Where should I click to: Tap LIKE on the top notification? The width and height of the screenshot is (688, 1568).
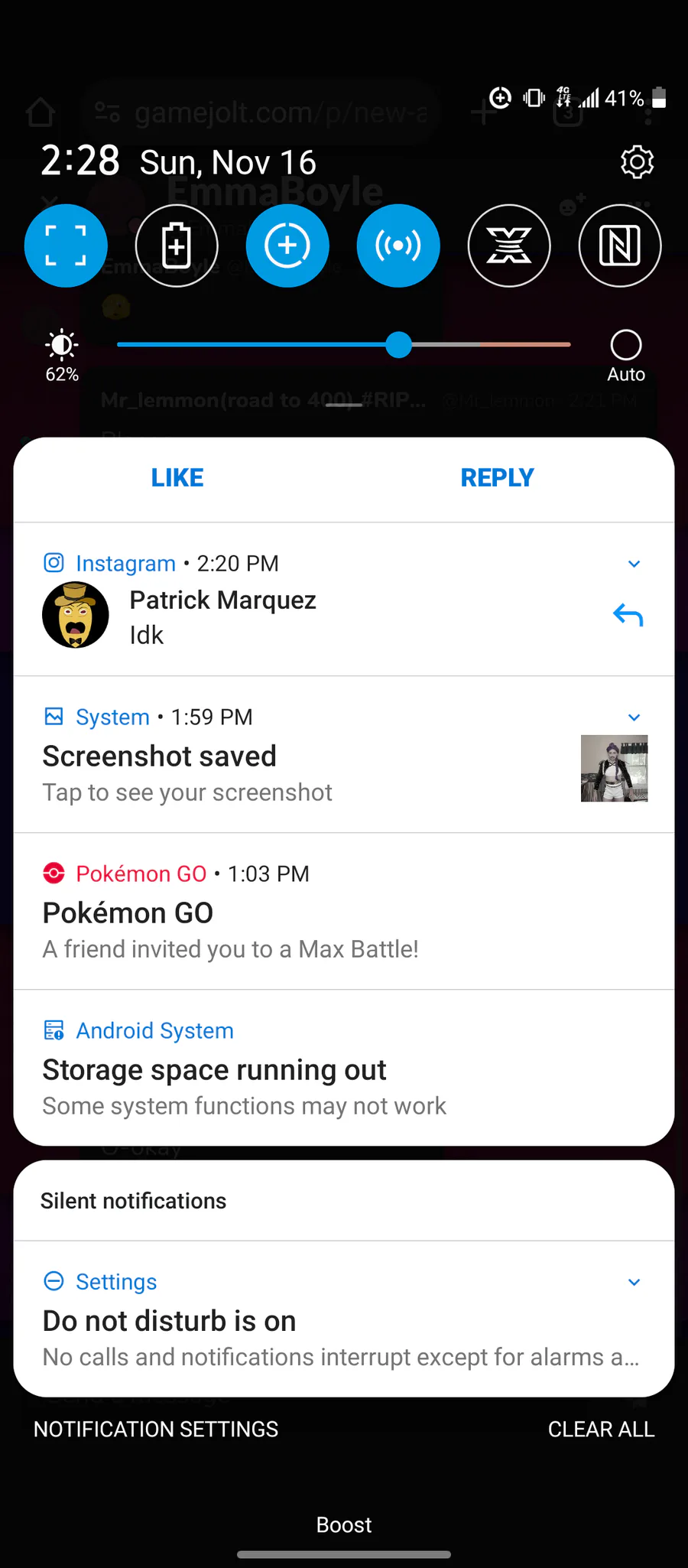coord(177,478)
